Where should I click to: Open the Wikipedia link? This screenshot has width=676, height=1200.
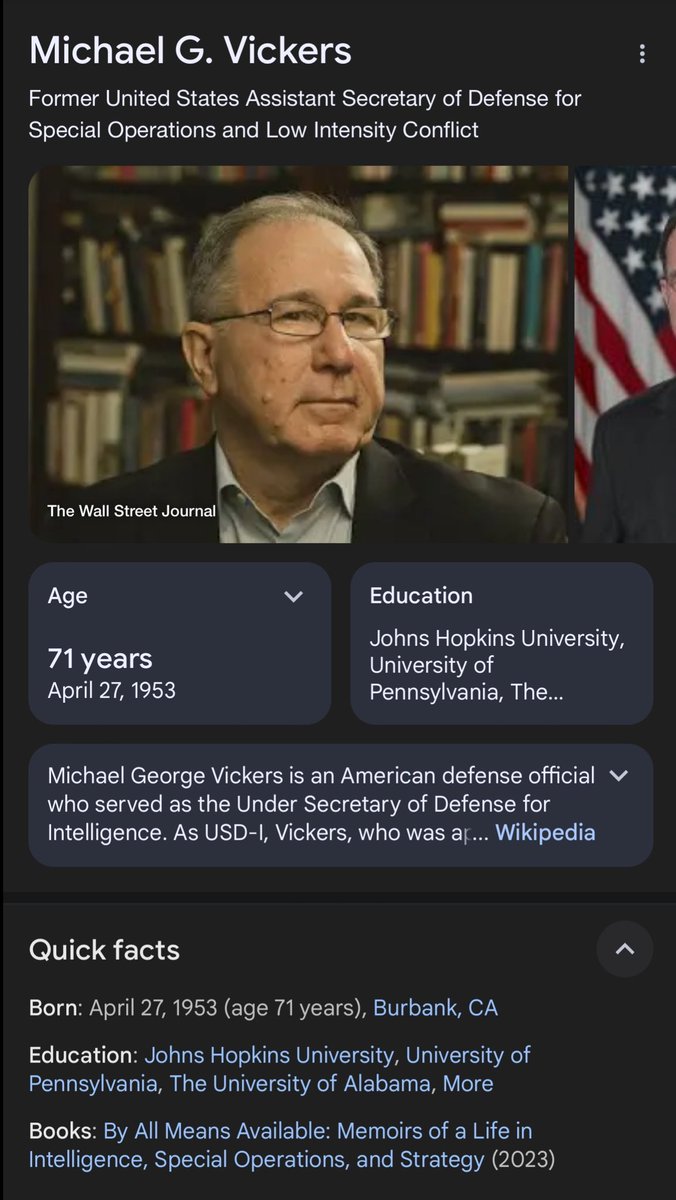(x=545, y=833)
